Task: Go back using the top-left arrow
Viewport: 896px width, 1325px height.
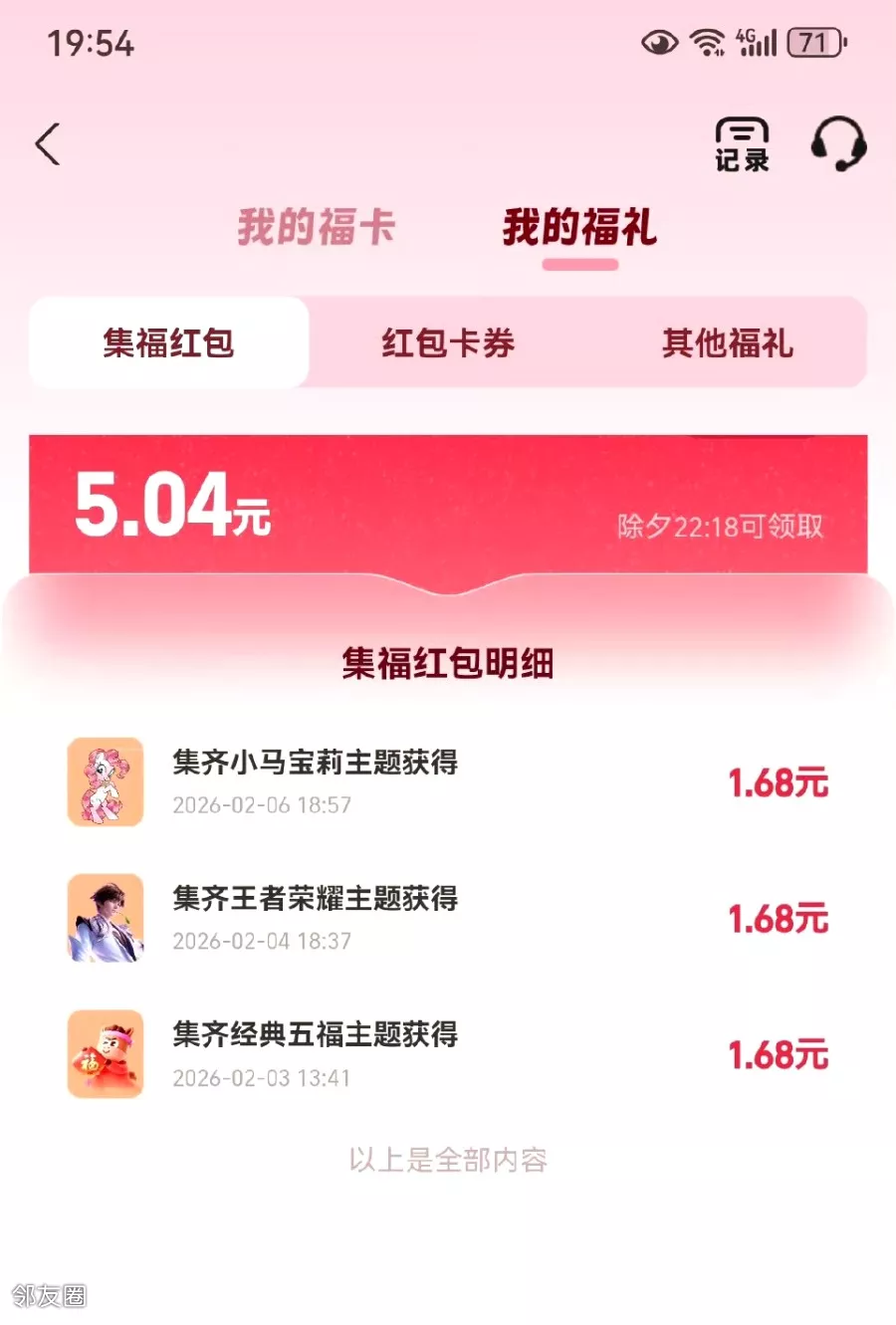Action: tap(48, 144)
